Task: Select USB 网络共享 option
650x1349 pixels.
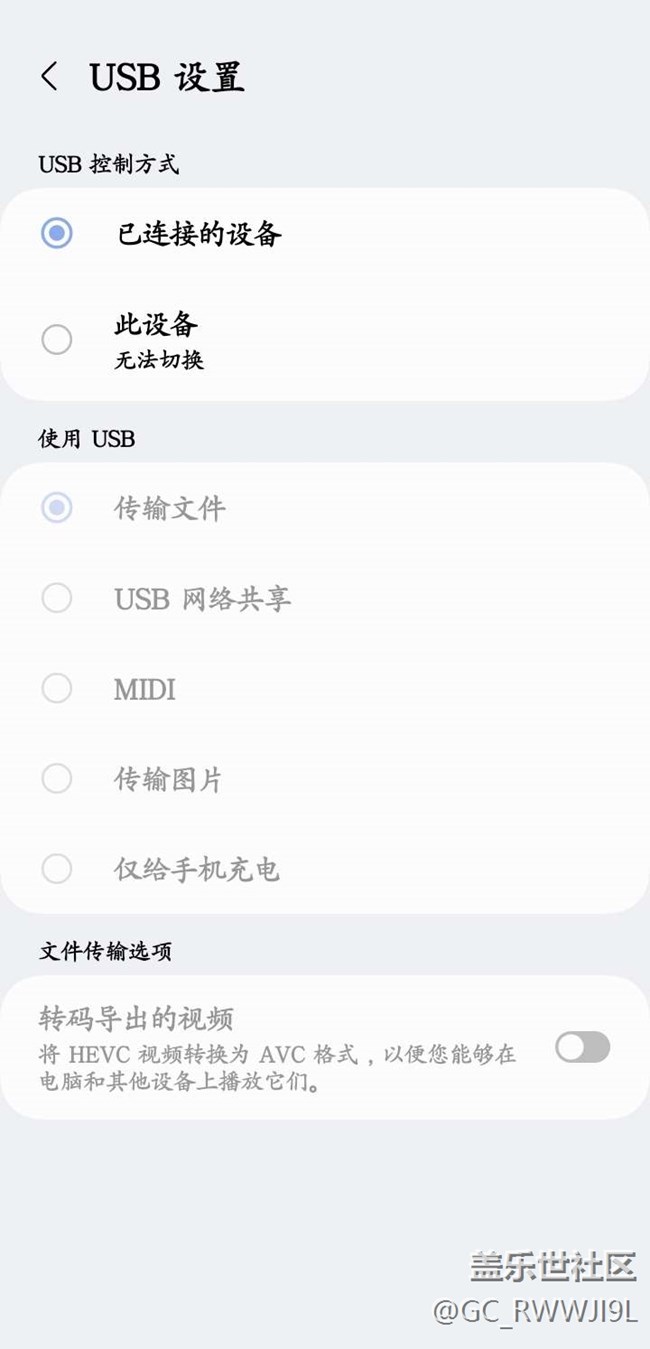Action: click(x=57, y=598)
